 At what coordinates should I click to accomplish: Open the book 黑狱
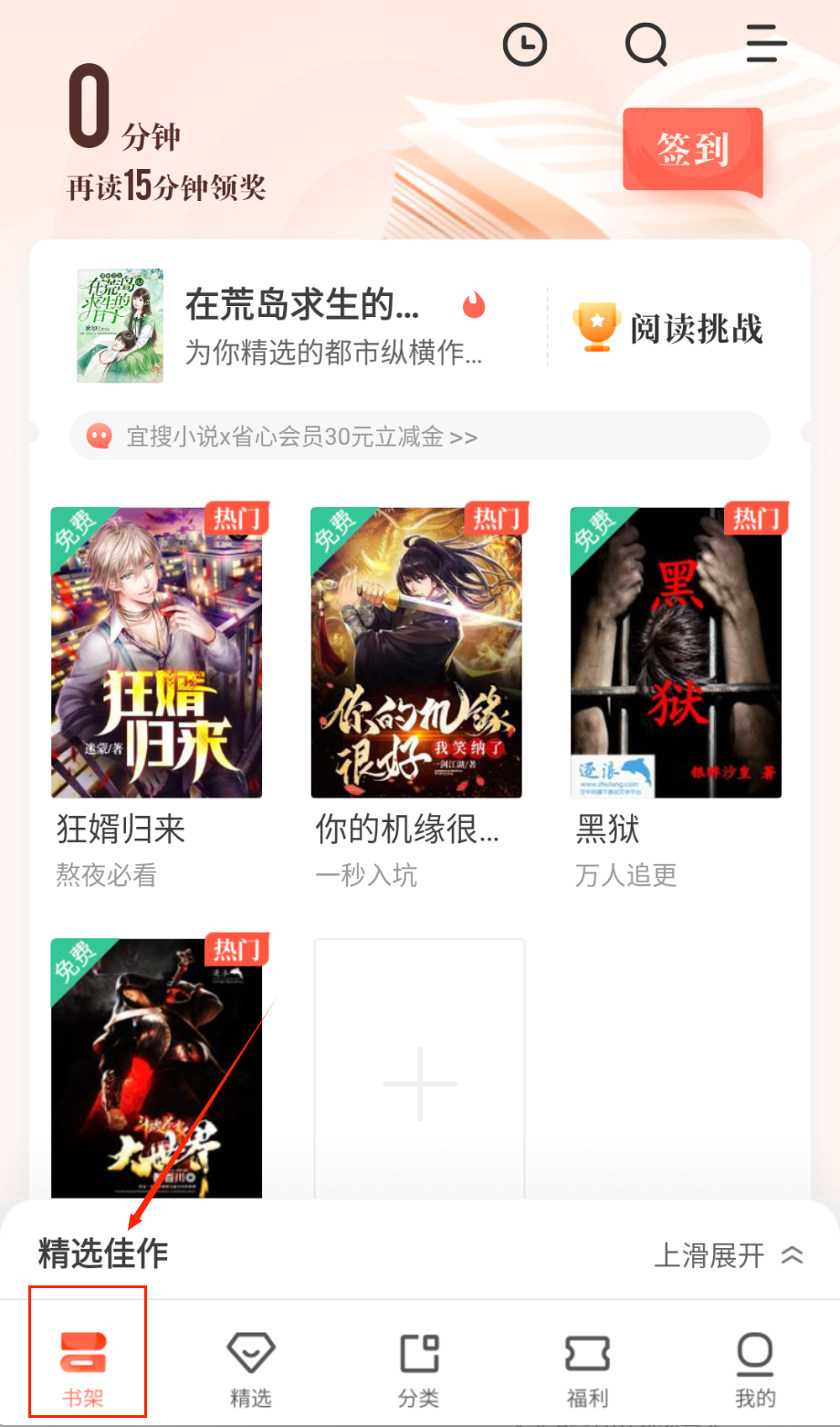(x=676, y=652)
